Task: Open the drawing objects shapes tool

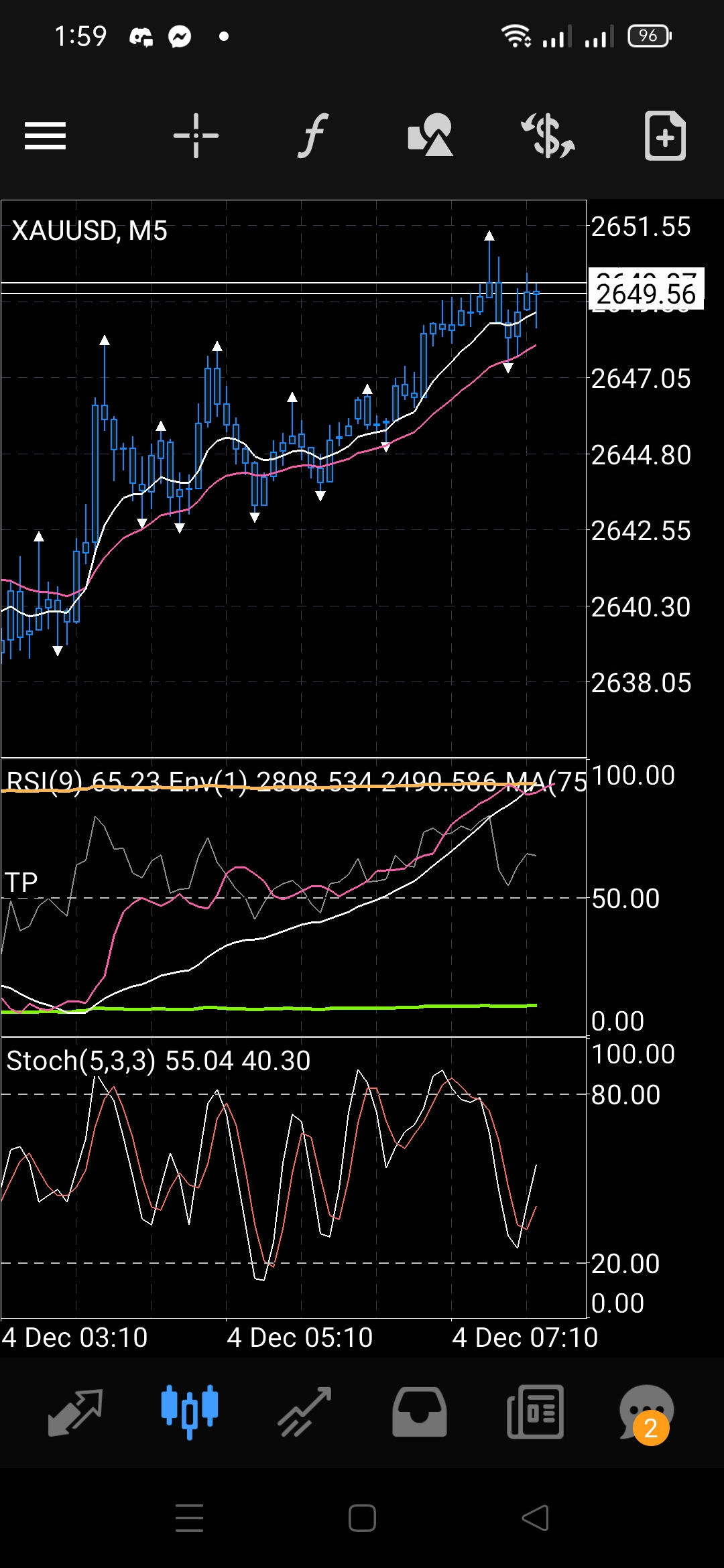Action: coord(430,136)
